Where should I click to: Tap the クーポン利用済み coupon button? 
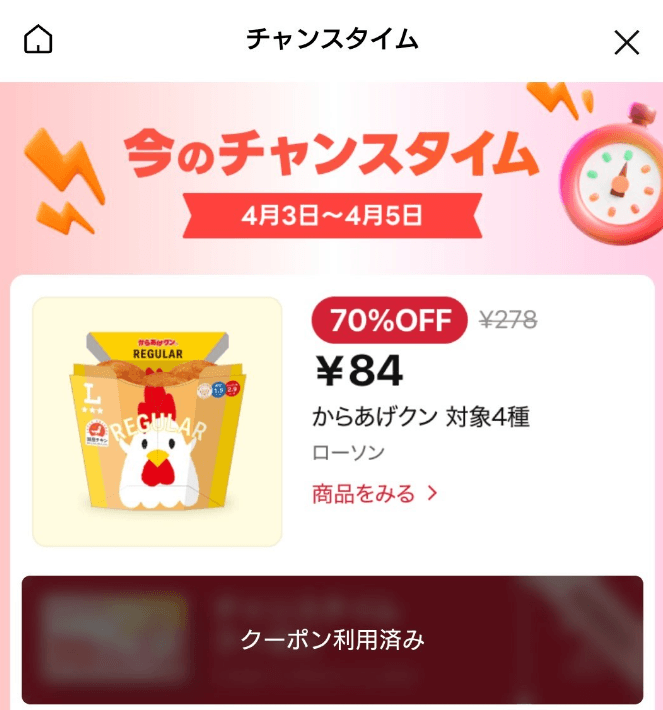point(332,640)
